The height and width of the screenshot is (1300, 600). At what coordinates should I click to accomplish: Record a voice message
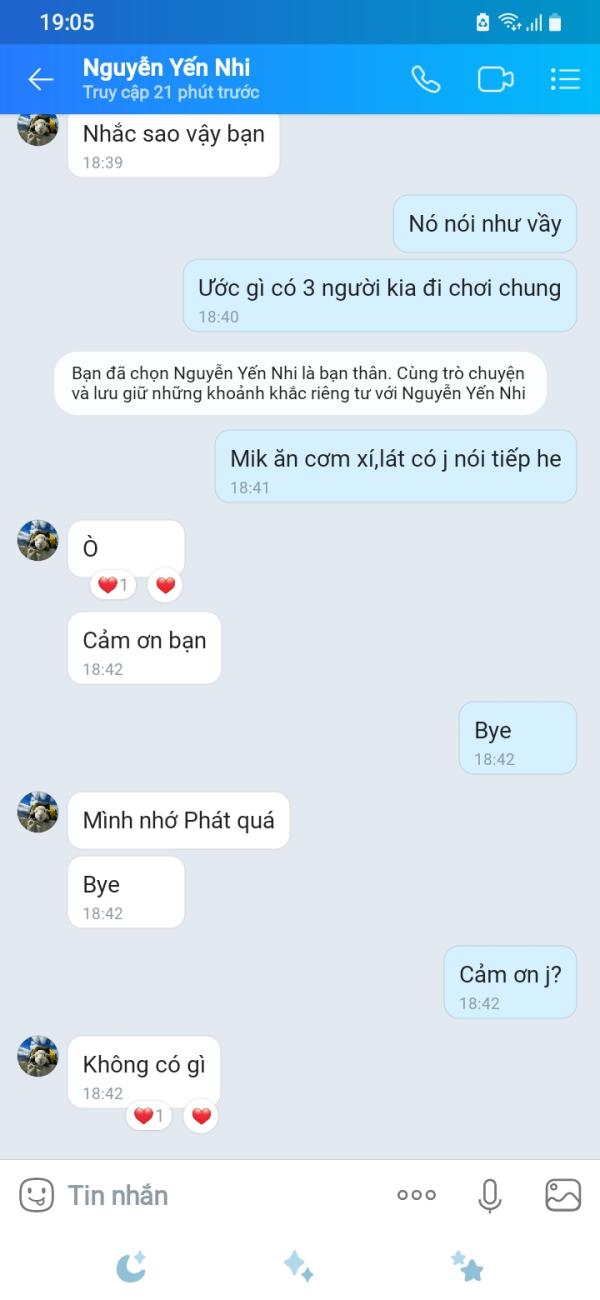tap(489, 1195)
